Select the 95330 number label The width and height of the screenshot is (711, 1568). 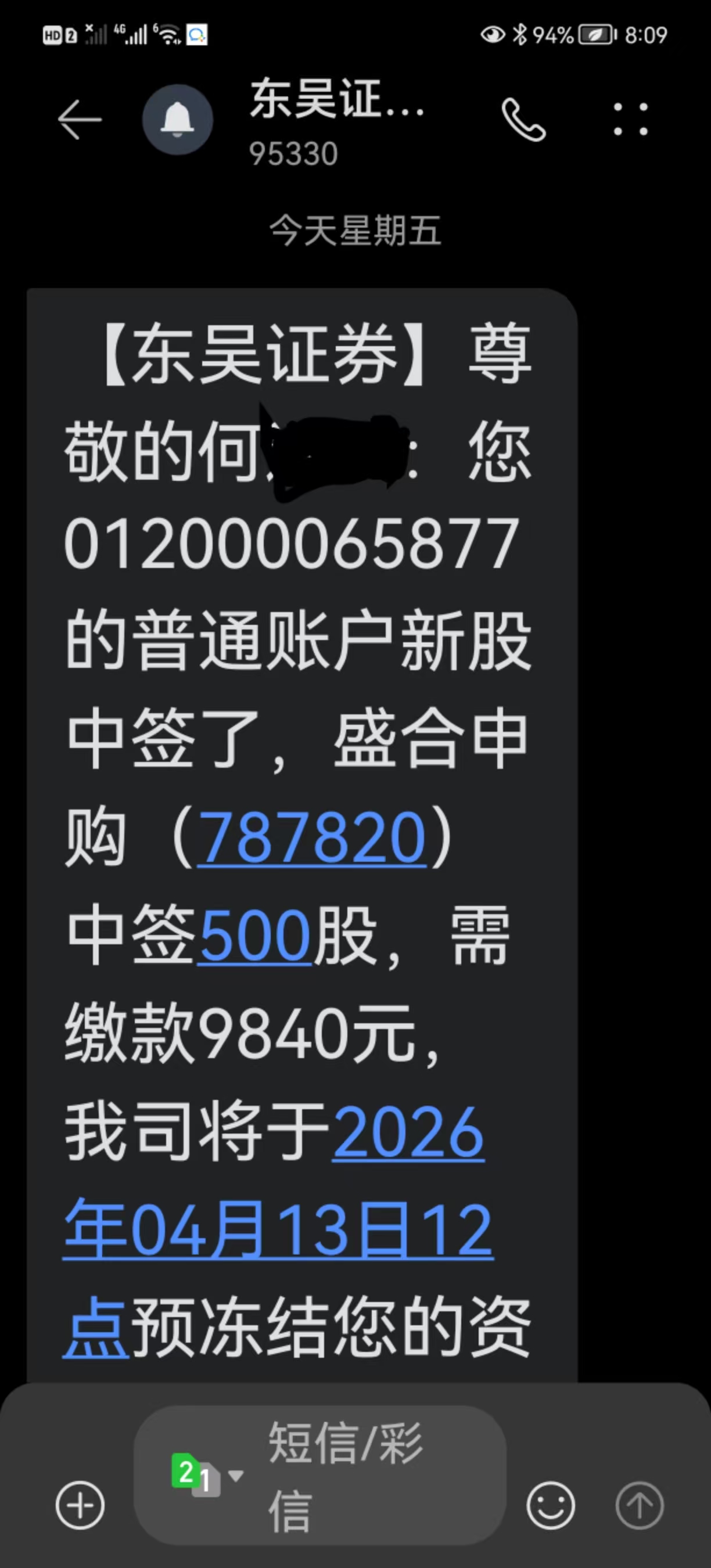pos(292,153)
